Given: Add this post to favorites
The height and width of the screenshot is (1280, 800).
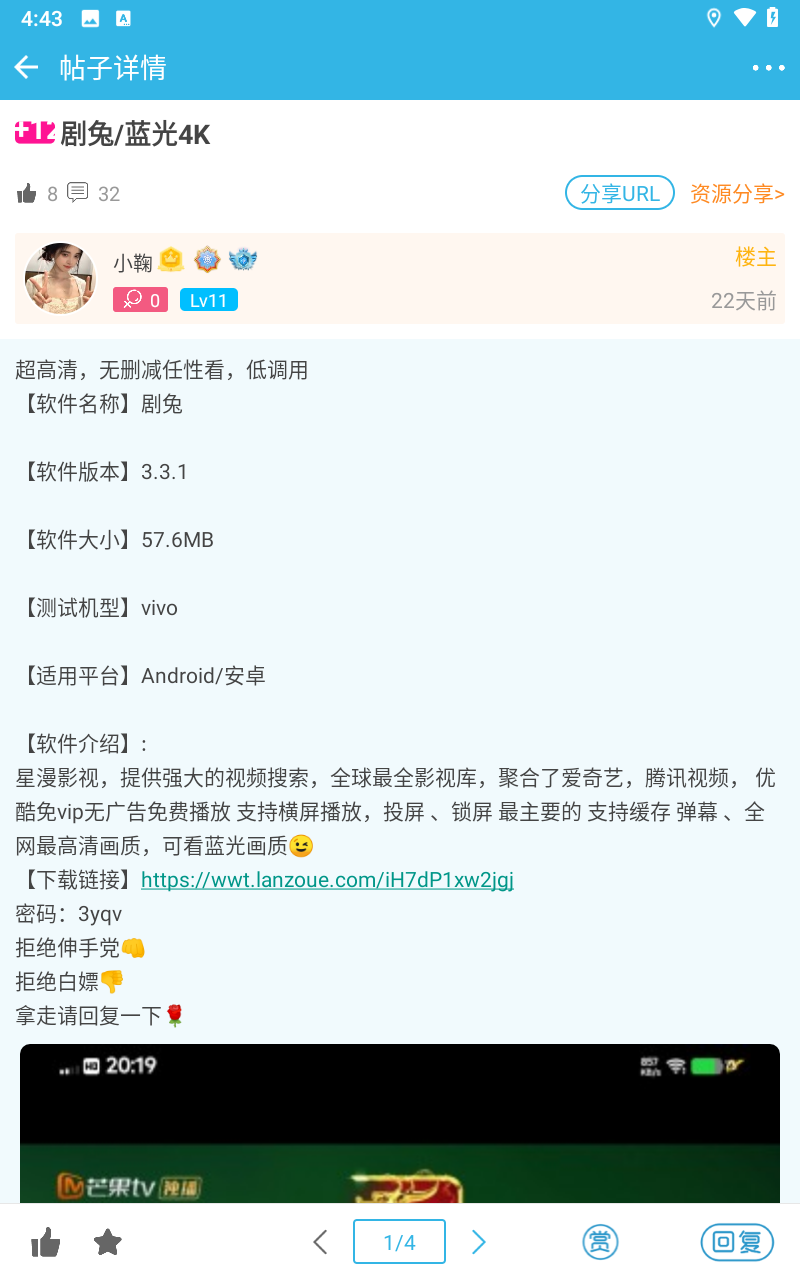Looking at the screenshot, I should 107,1243.
